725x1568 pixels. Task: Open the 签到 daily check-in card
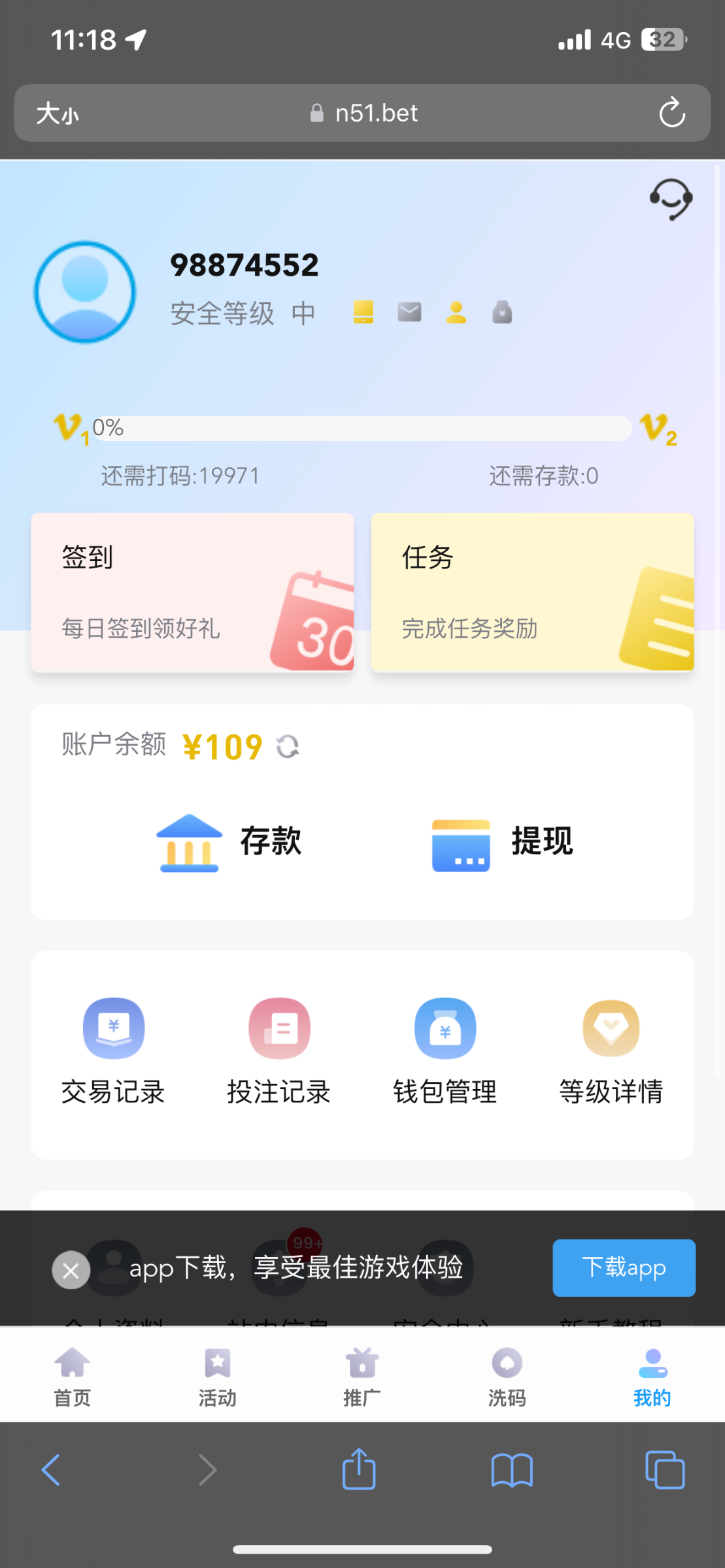(192, 591)
